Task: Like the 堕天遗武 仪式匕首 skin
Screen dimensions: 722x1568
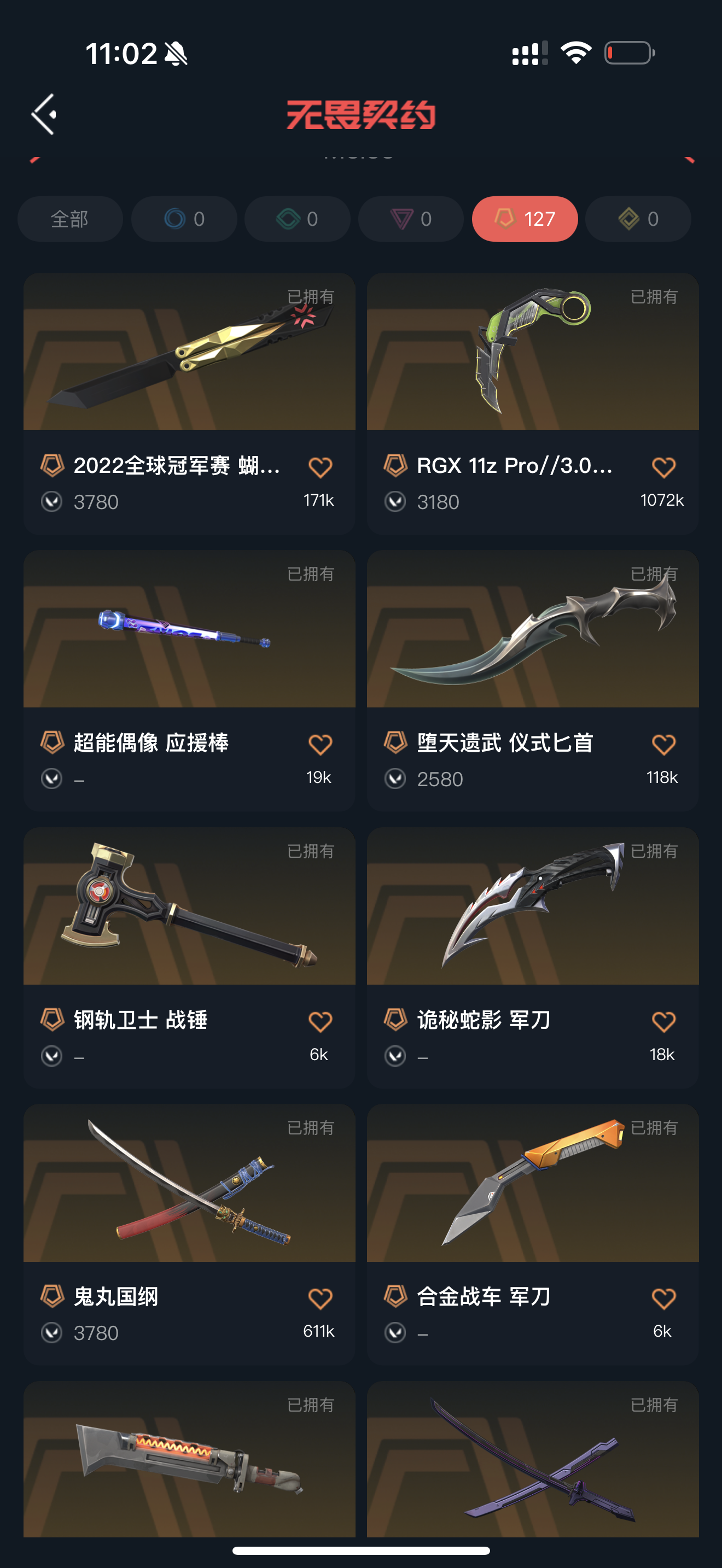Action: 663,745
